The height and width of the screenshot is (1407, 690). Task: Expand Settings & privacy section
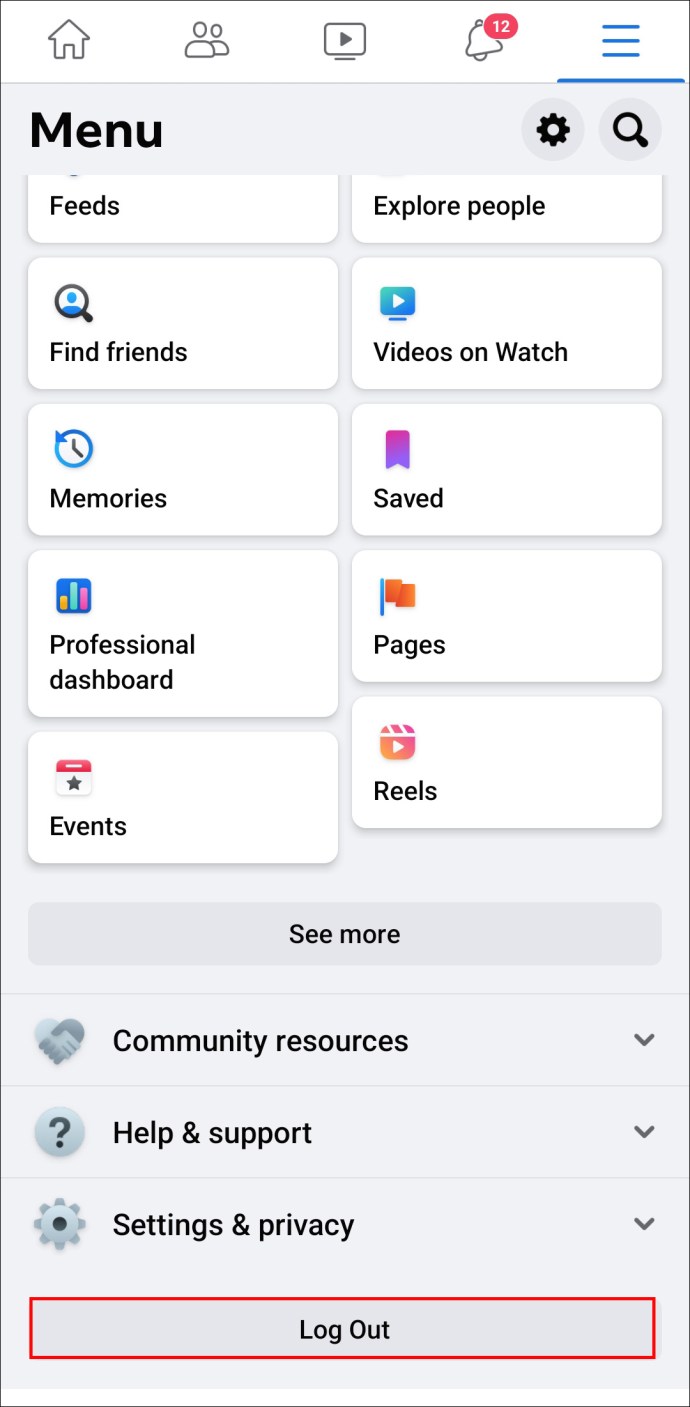click(x=345, y=1224)
